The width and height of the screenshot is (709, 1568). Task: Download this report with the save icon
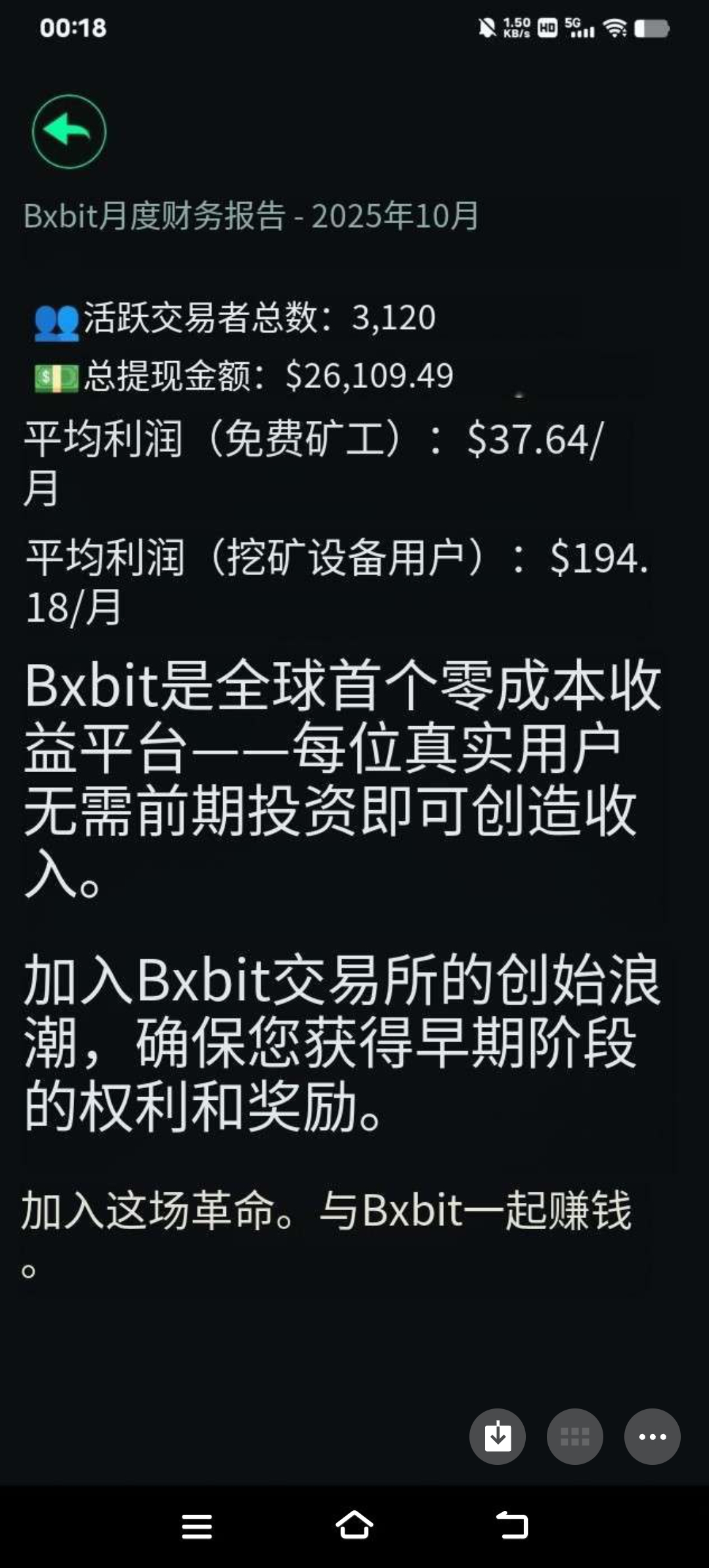click(x=498, y=1437)
